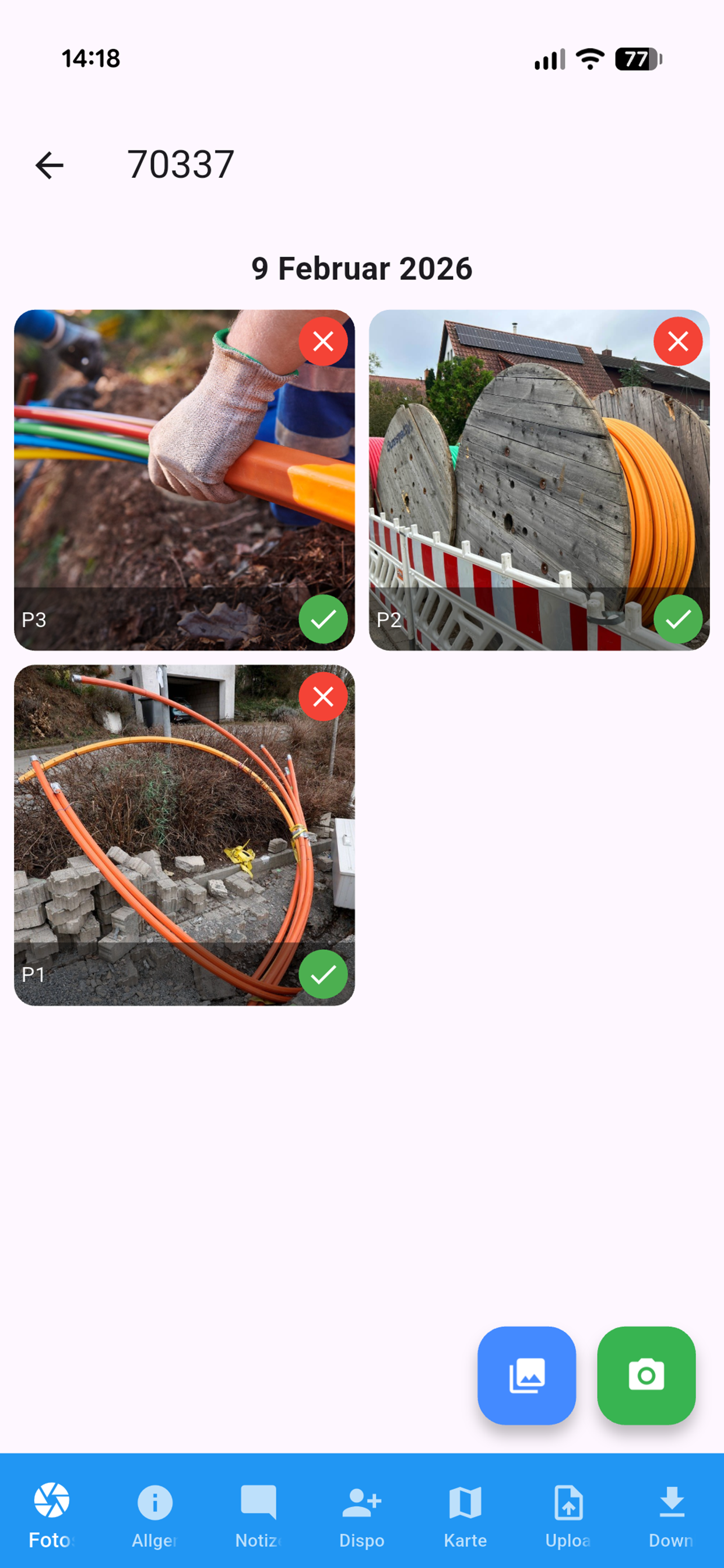Switch to the Fotos tab
This screenshot has height=1568, width=724.
pyautogui.click(x=52, y=1513)
